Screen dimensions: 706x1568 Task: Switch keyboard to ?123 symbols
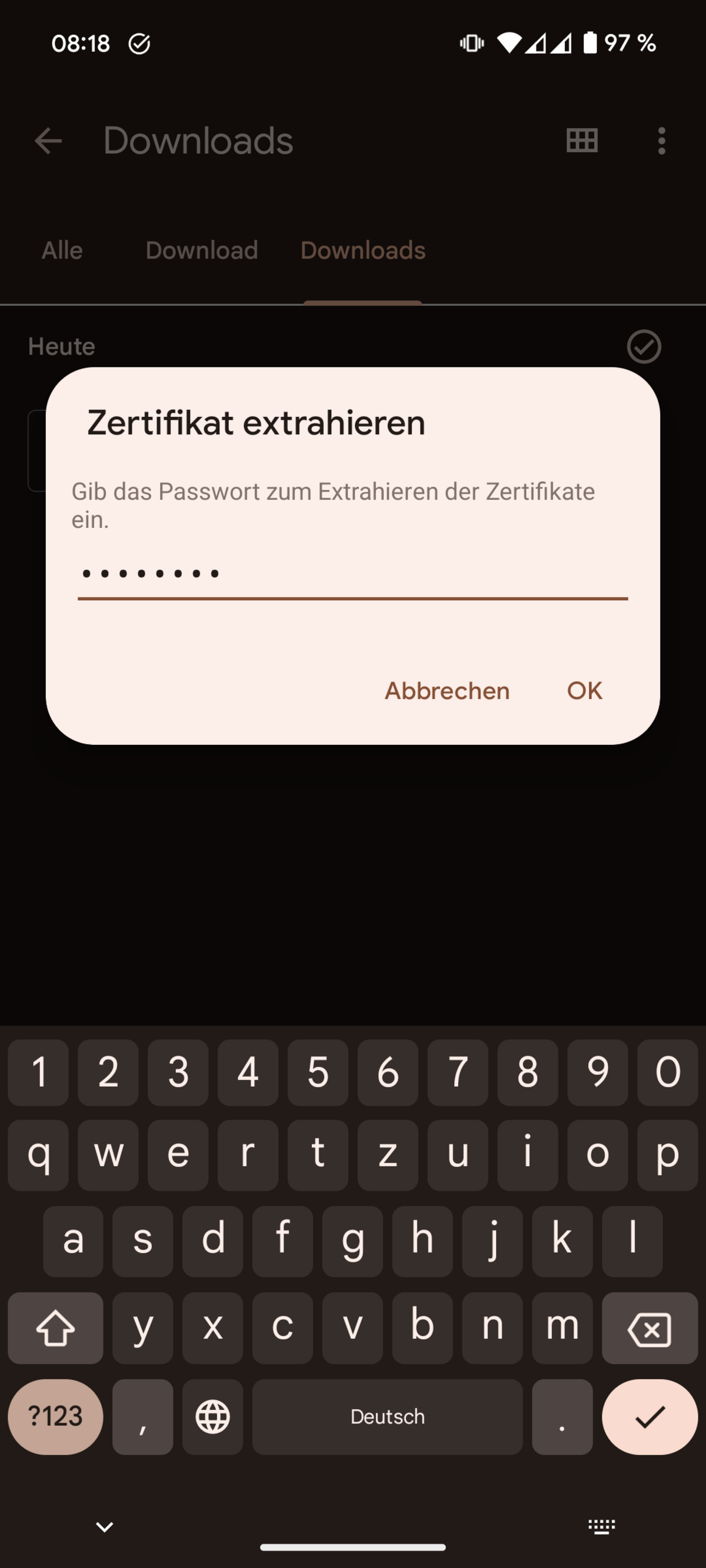(x=55, y=1416)
